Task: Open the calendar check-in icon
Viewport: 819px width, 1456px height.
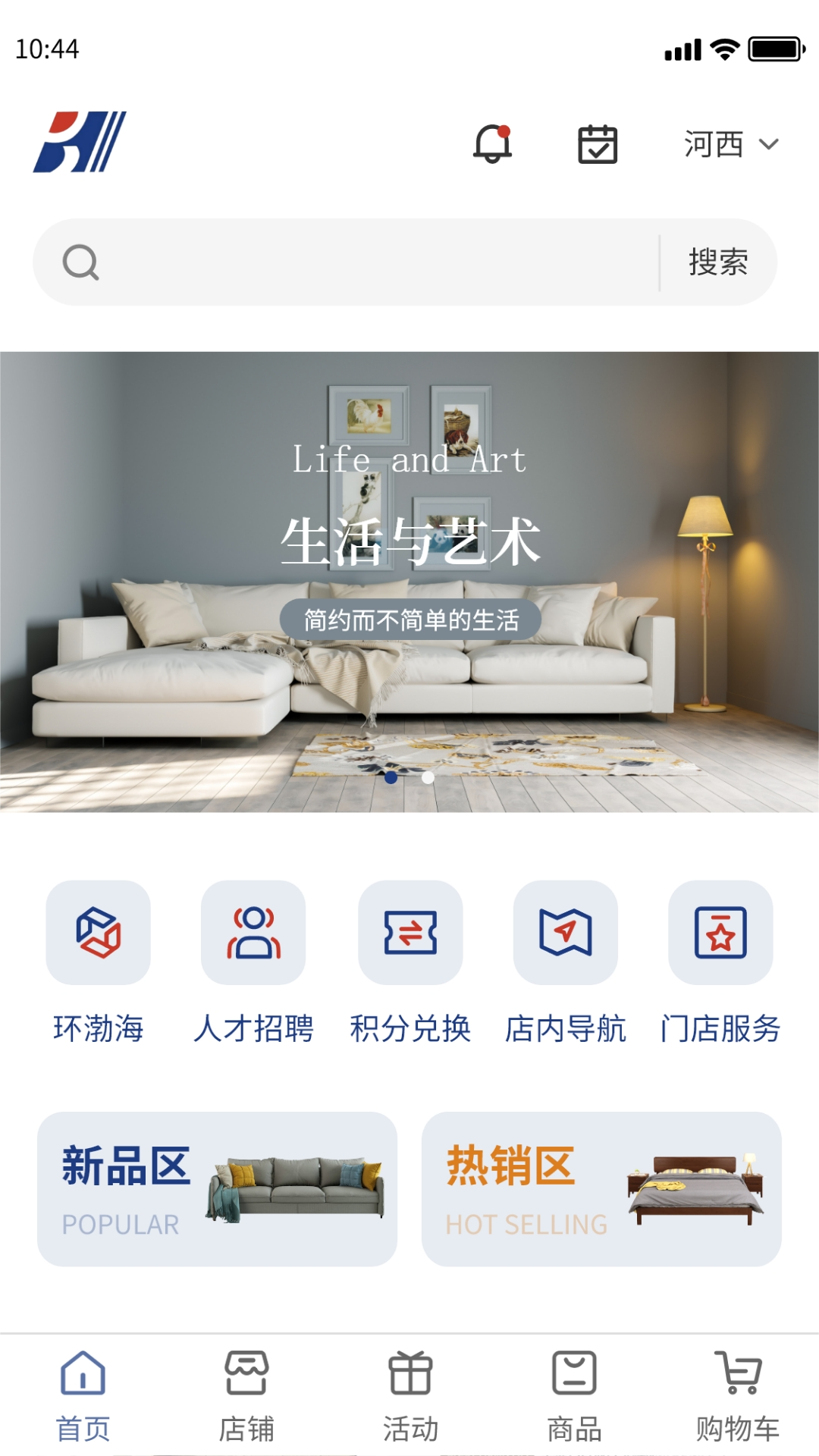Action: tap(598, 144)
